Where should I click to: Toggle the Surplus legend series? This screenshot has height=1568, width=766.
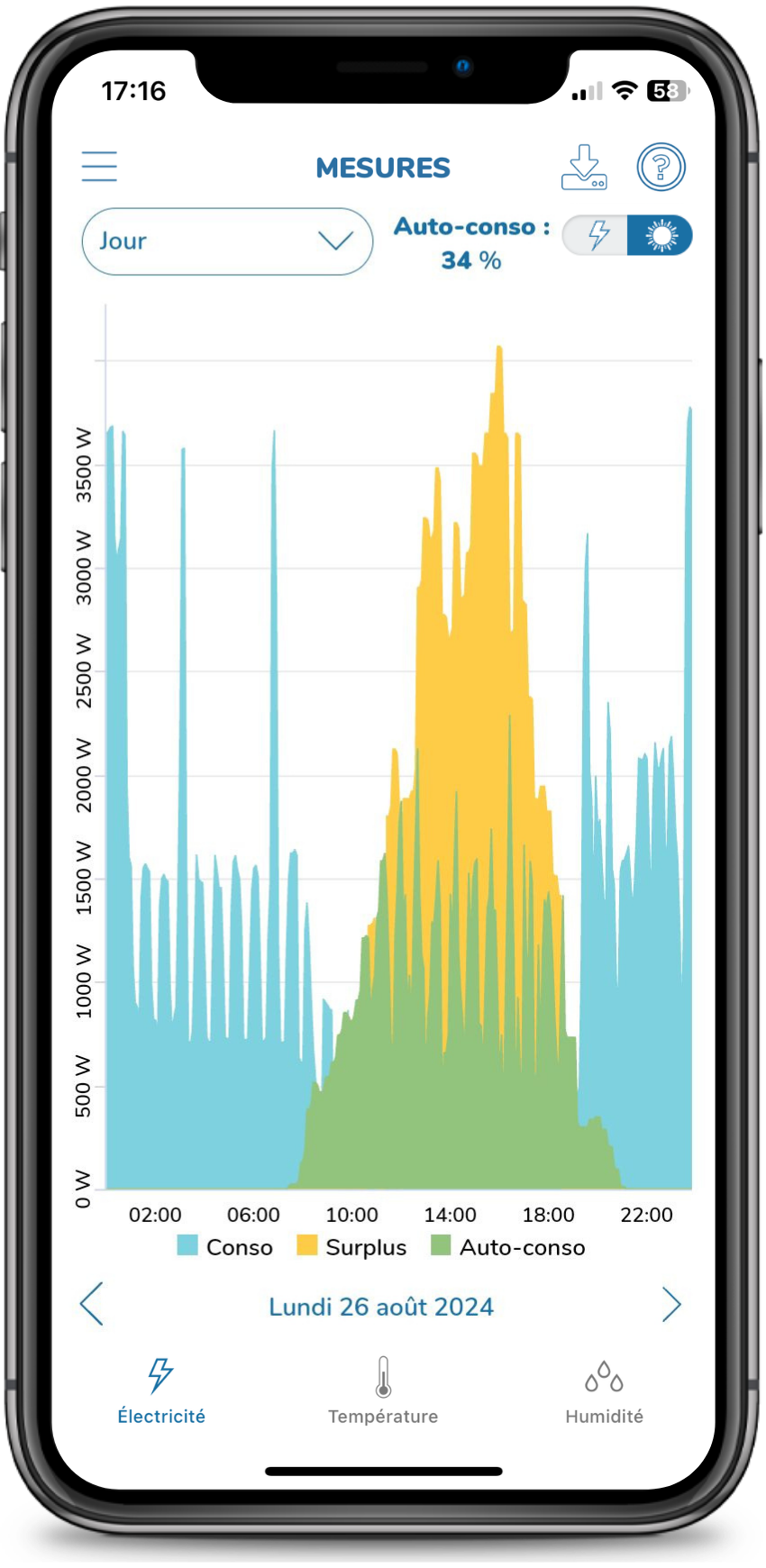[x=352, y=1247]
